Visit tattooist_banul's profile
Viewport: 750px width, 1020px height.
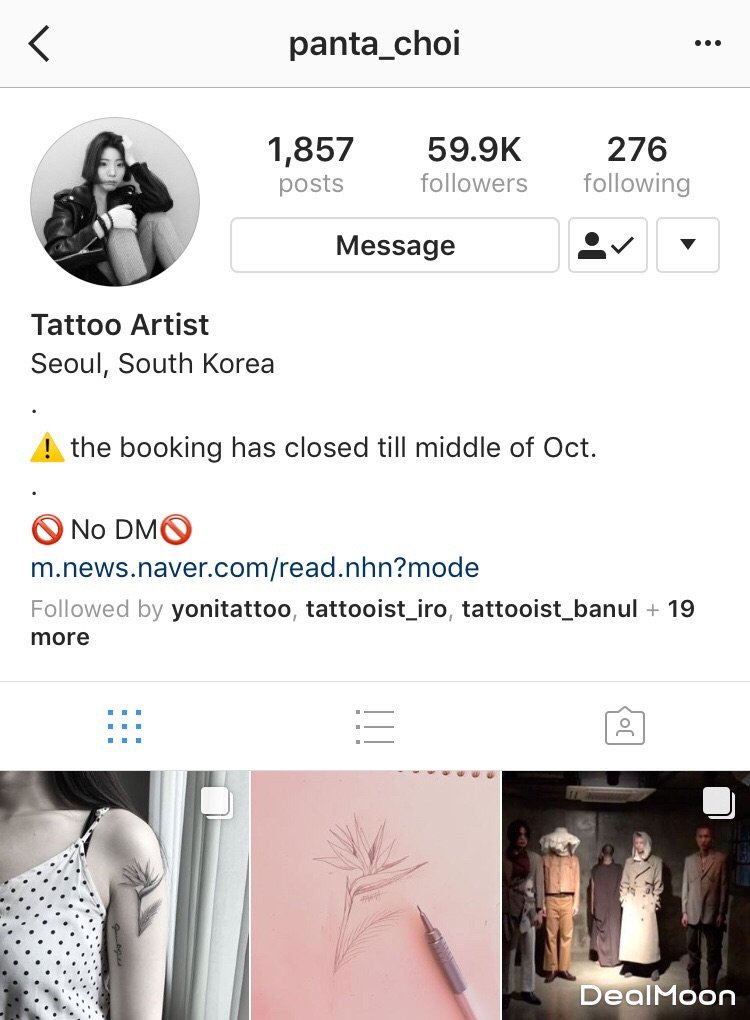point(549,609)
